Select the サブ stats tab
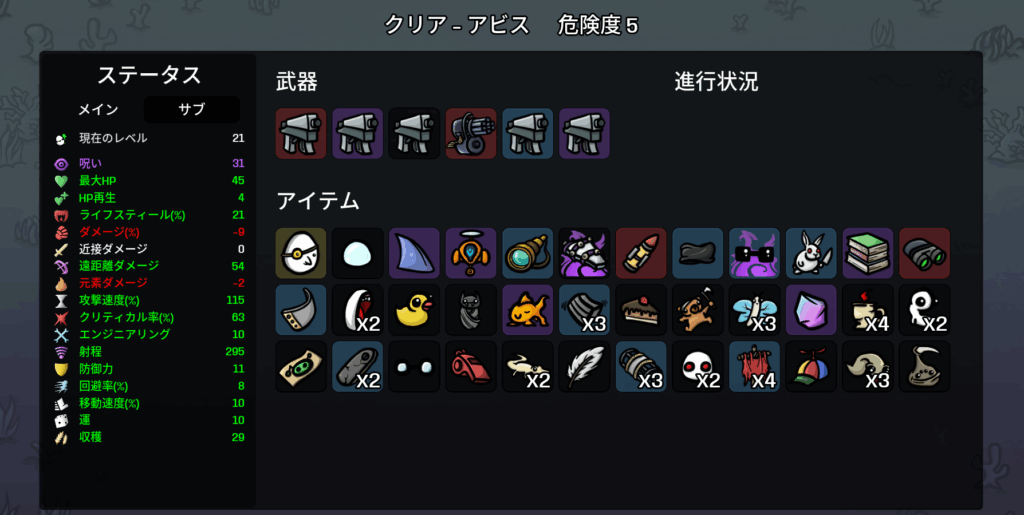 coord(191,110)
